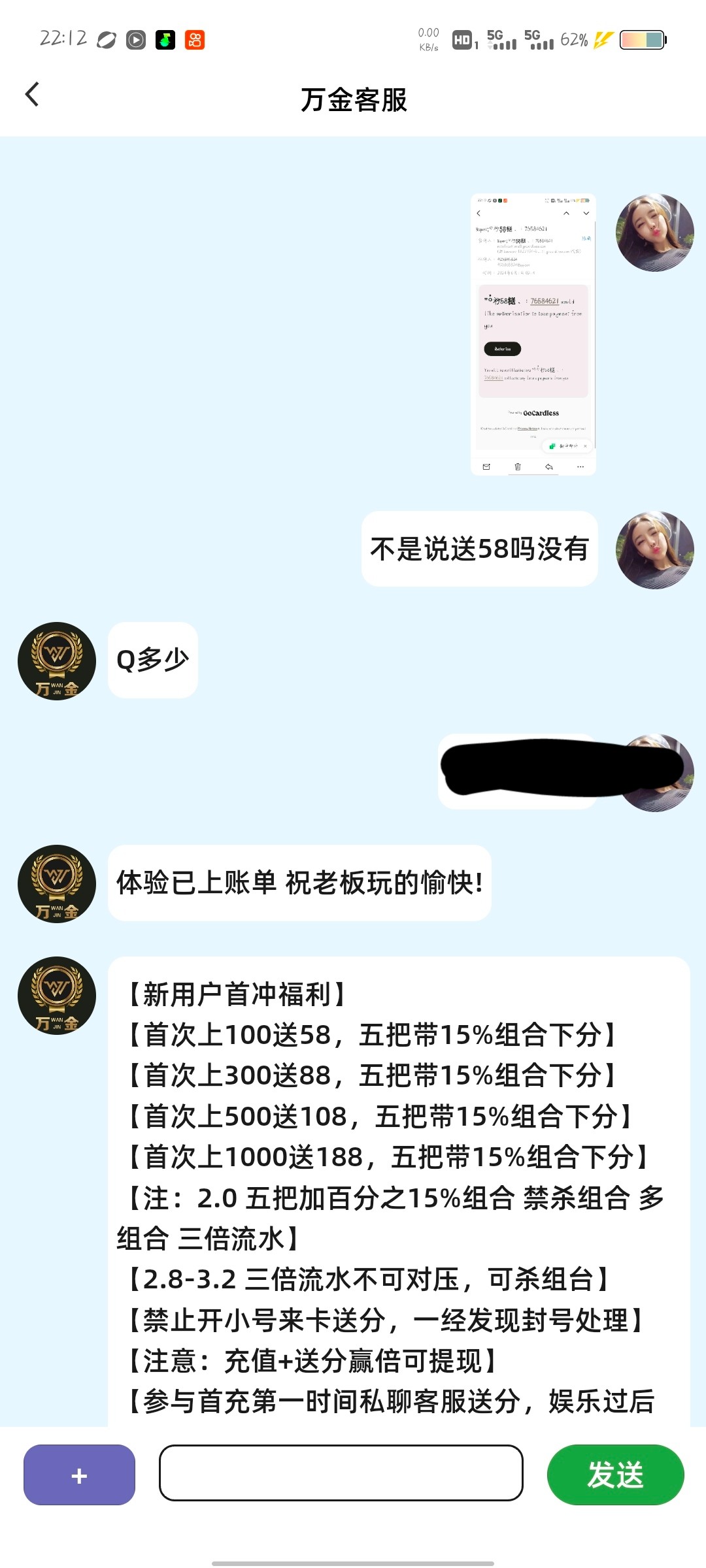Send the message with 发送
The width and height of the screenshot is (706, 1568).
(x=615, y=1475)
